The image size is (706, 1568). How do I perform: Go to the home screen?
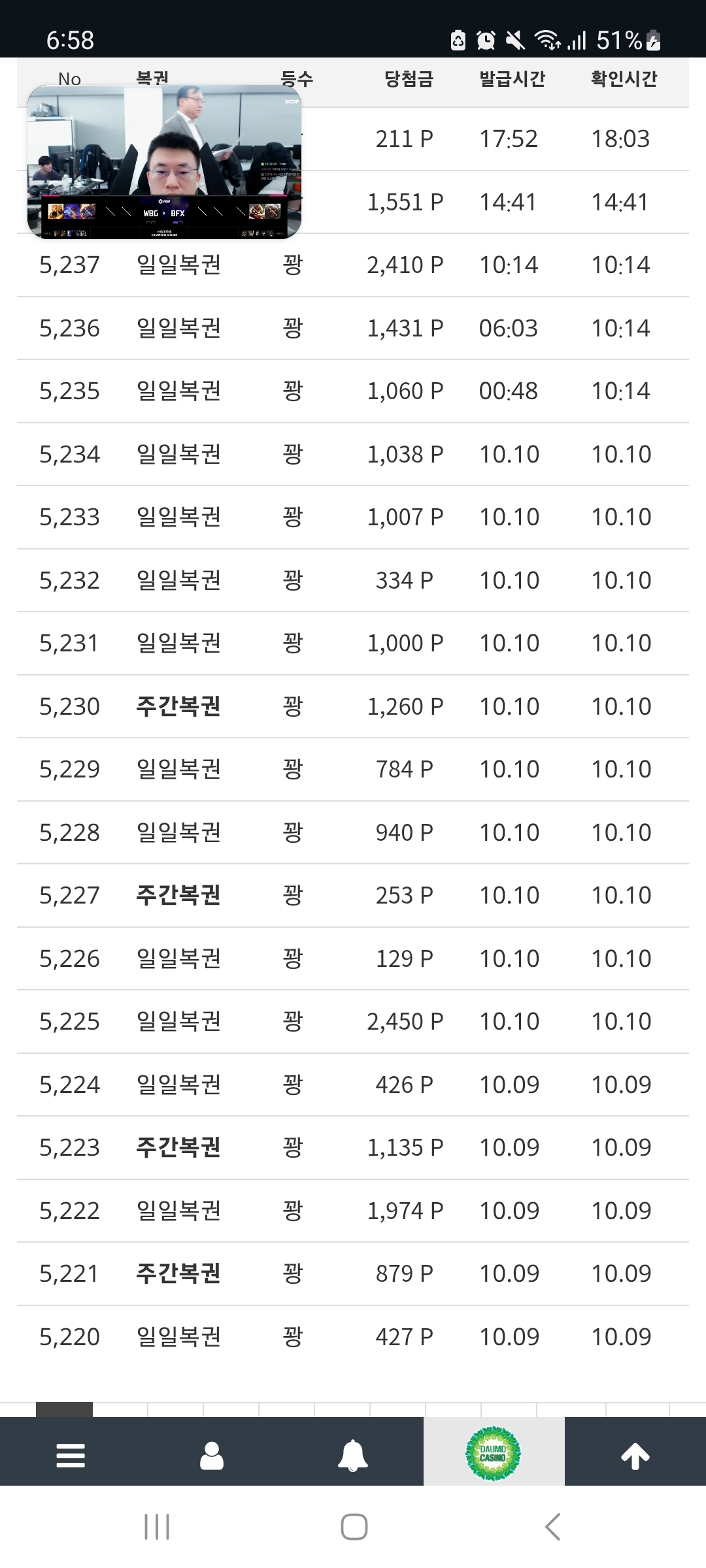pos(354,1527)
